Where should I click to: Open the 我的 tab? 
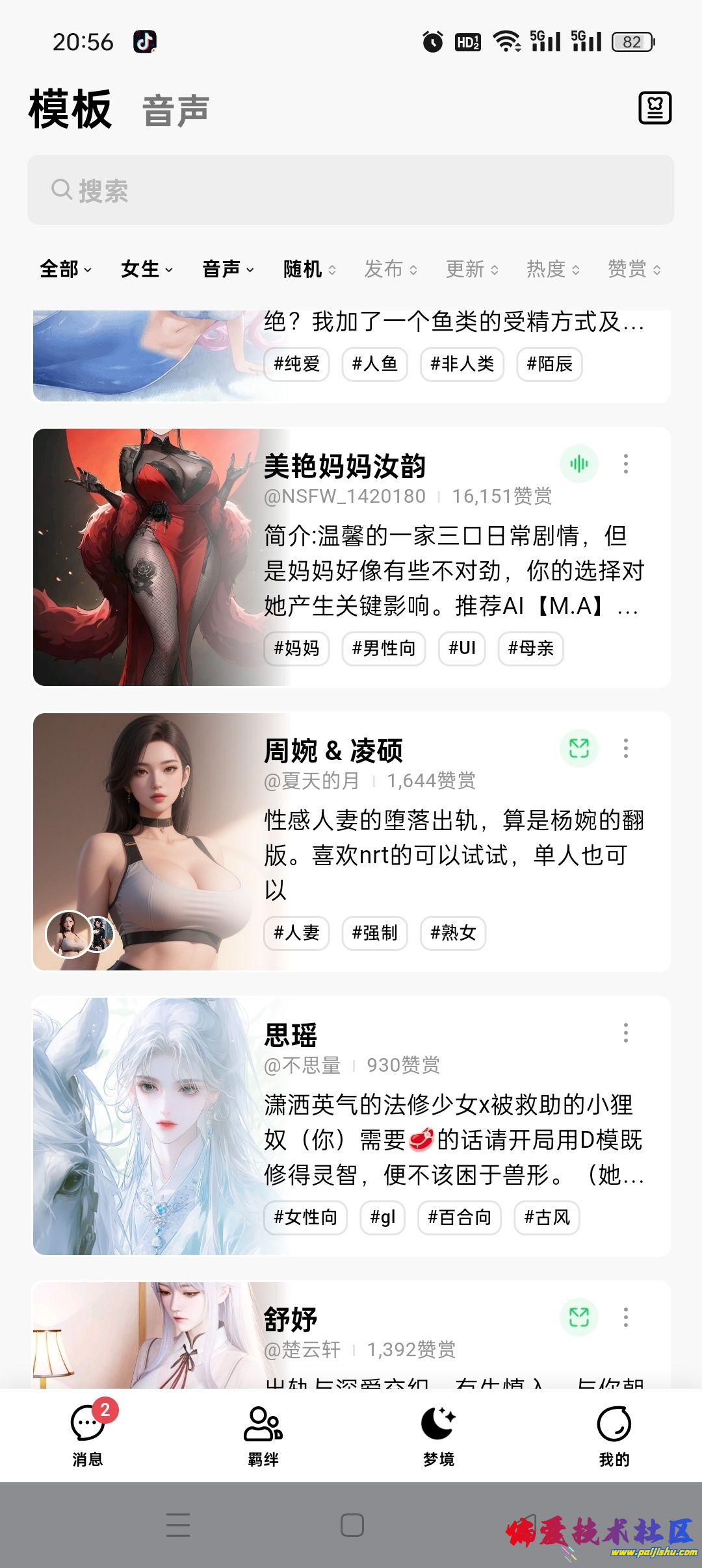tap(614, 1434)
